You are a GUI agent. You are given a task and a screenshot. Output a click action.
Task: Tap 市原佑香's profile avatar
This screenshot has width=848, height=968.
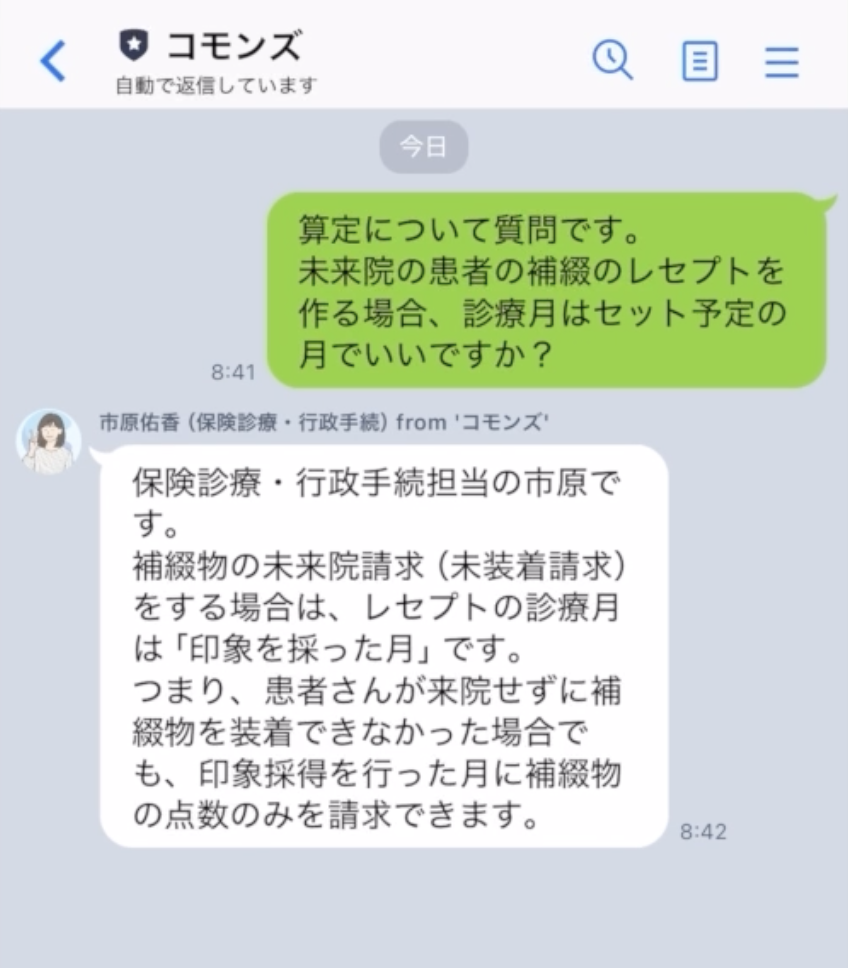pos(49,442)
